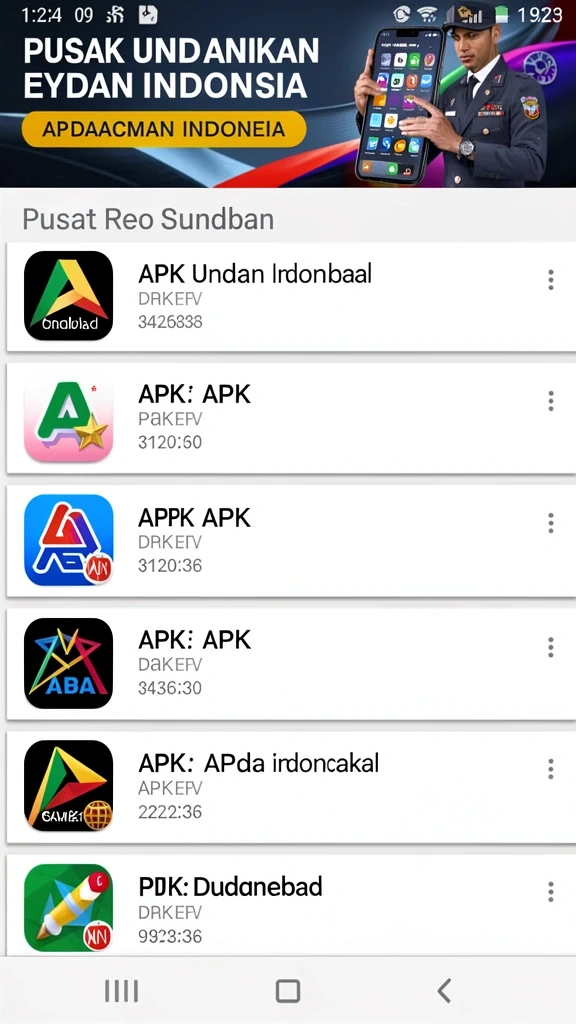Open the APPK APK entry
The height and width of the screenshot is (1024, 576).
pyautogui.click(x=288, y=541)
